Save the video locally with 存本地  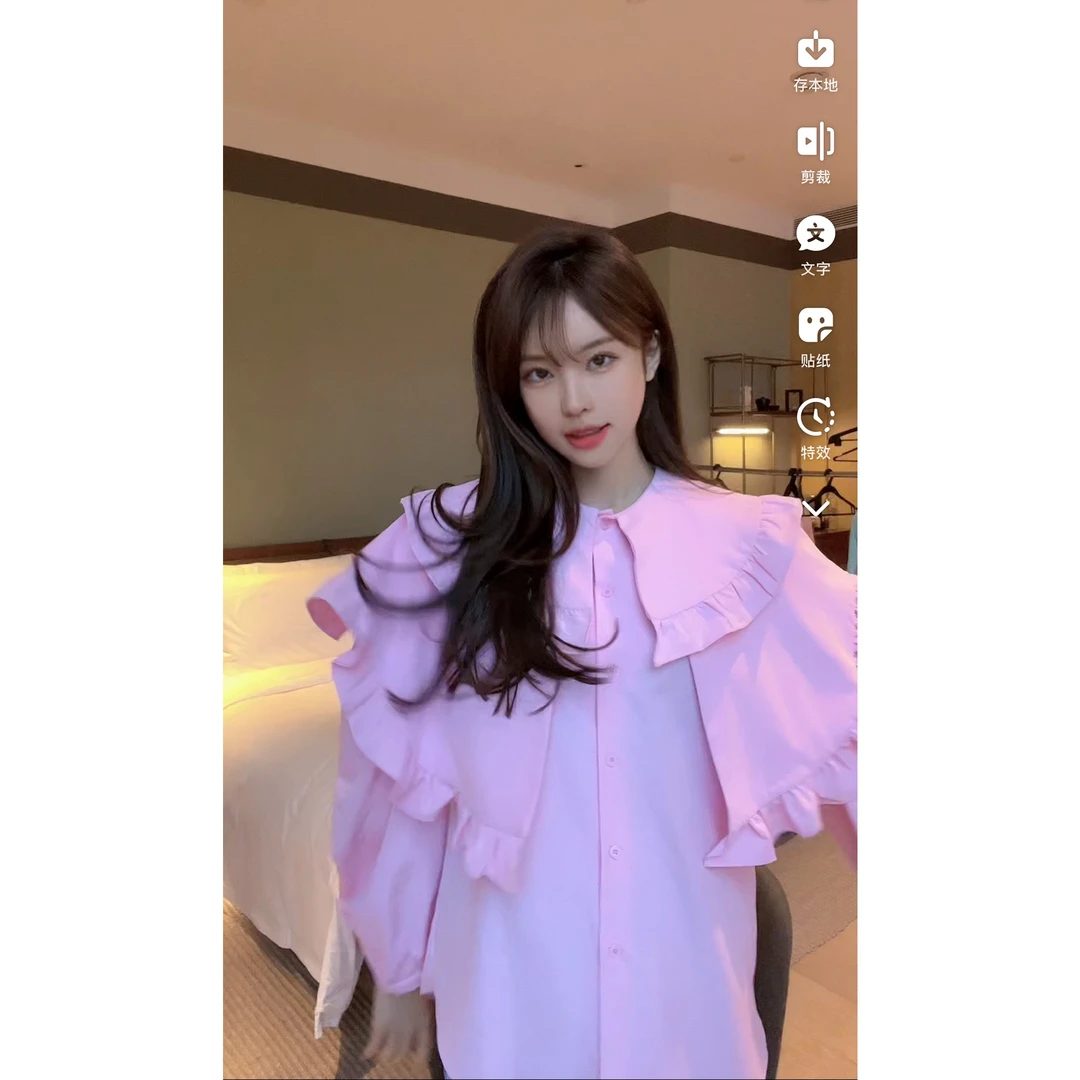[x=816, y=61]
